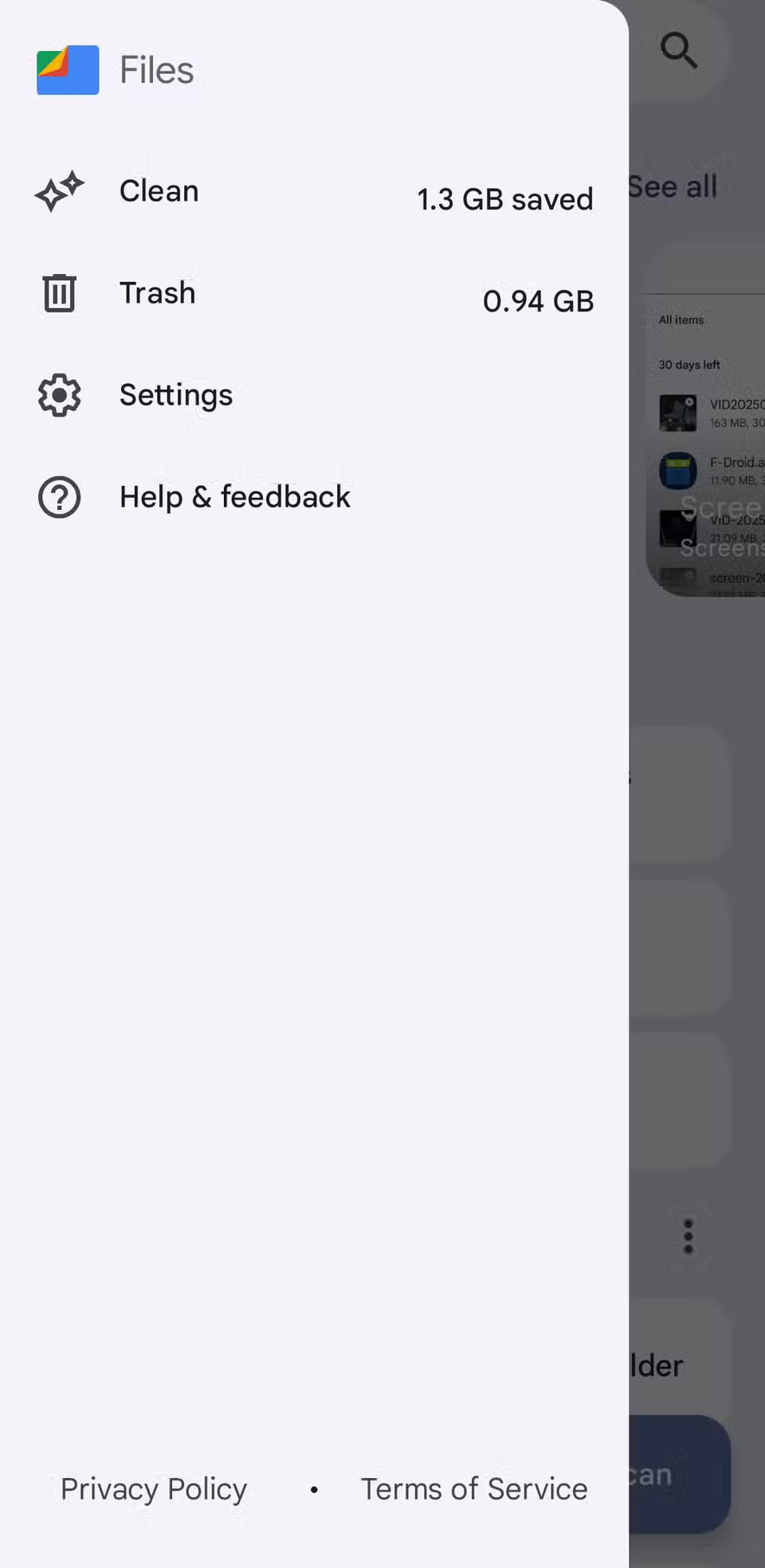Open the All items list
Screen dimensions: 765x1568
tap(681, 319)
